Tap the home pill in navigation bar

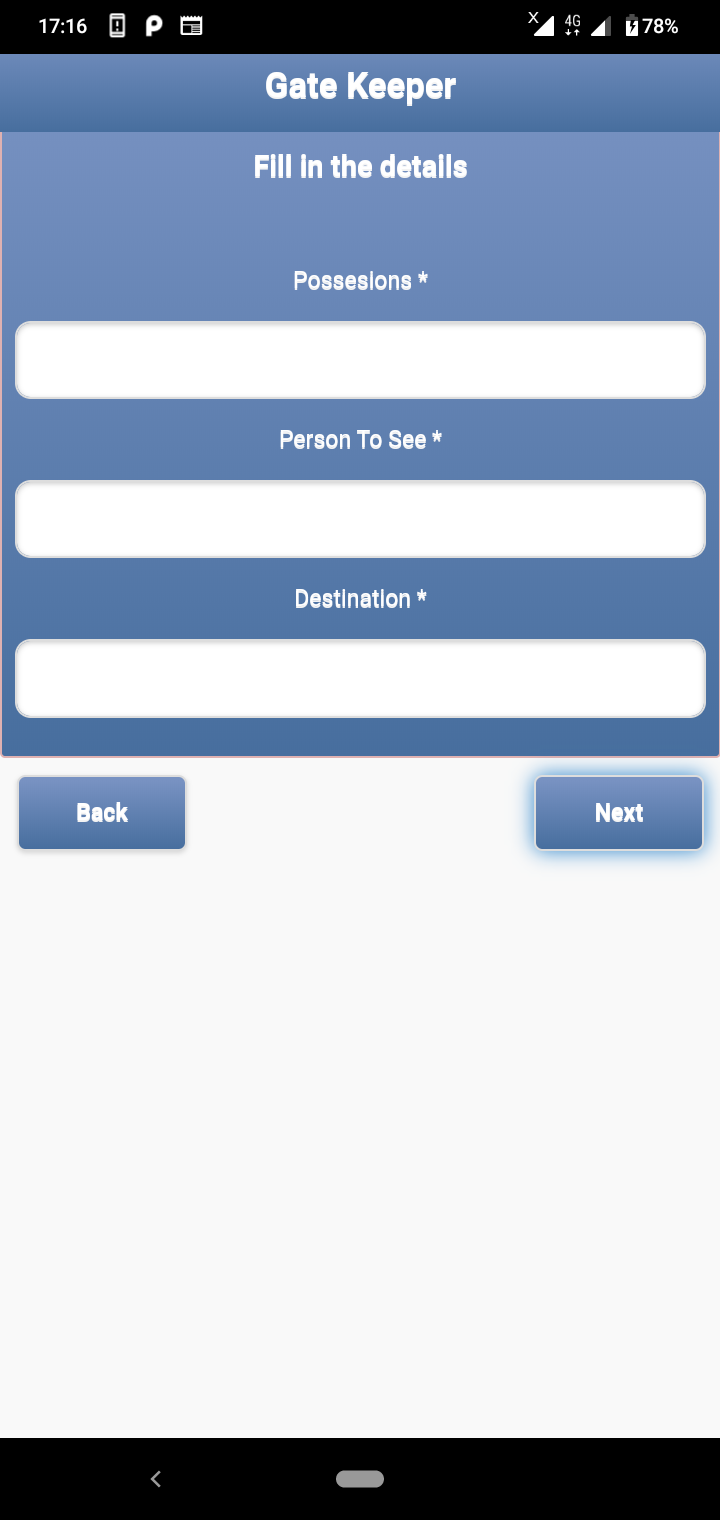click(x=360, y=1479)
